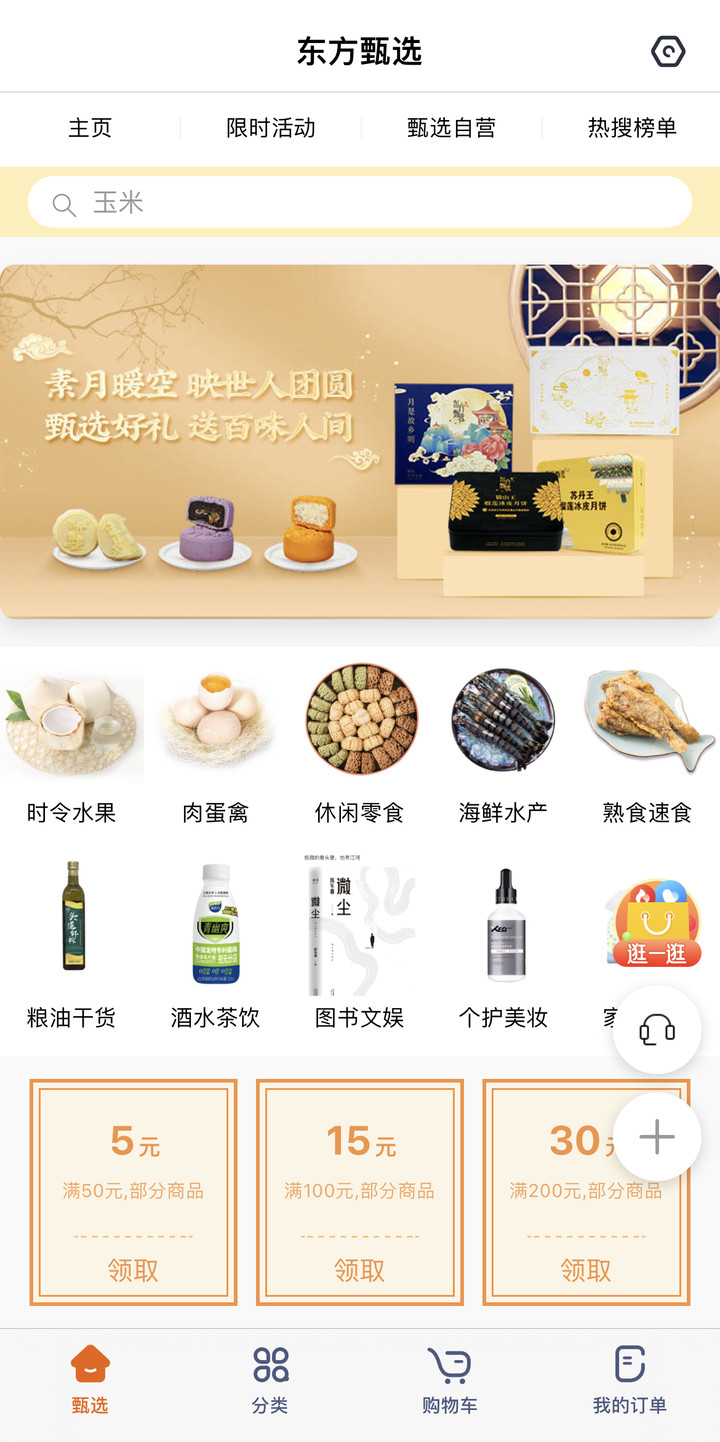Tap the floating plus button
Screen dimensions: 720x1442
(x=657, y=1137)
